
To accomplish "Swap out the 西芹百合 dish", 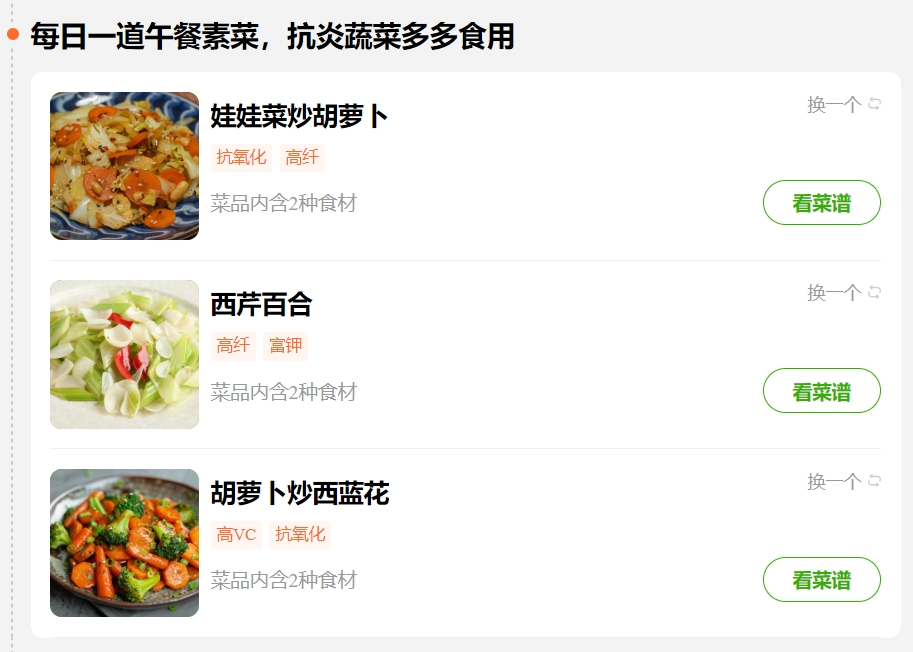I will (x=843, y=292).
